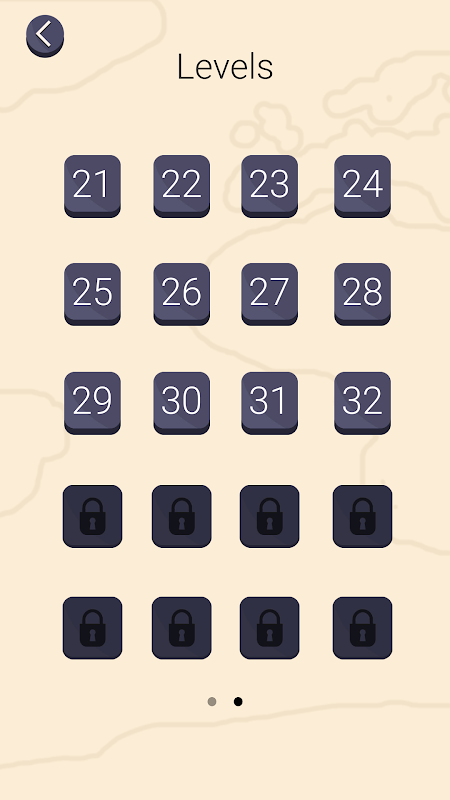Choose level 26

point(182,294)
